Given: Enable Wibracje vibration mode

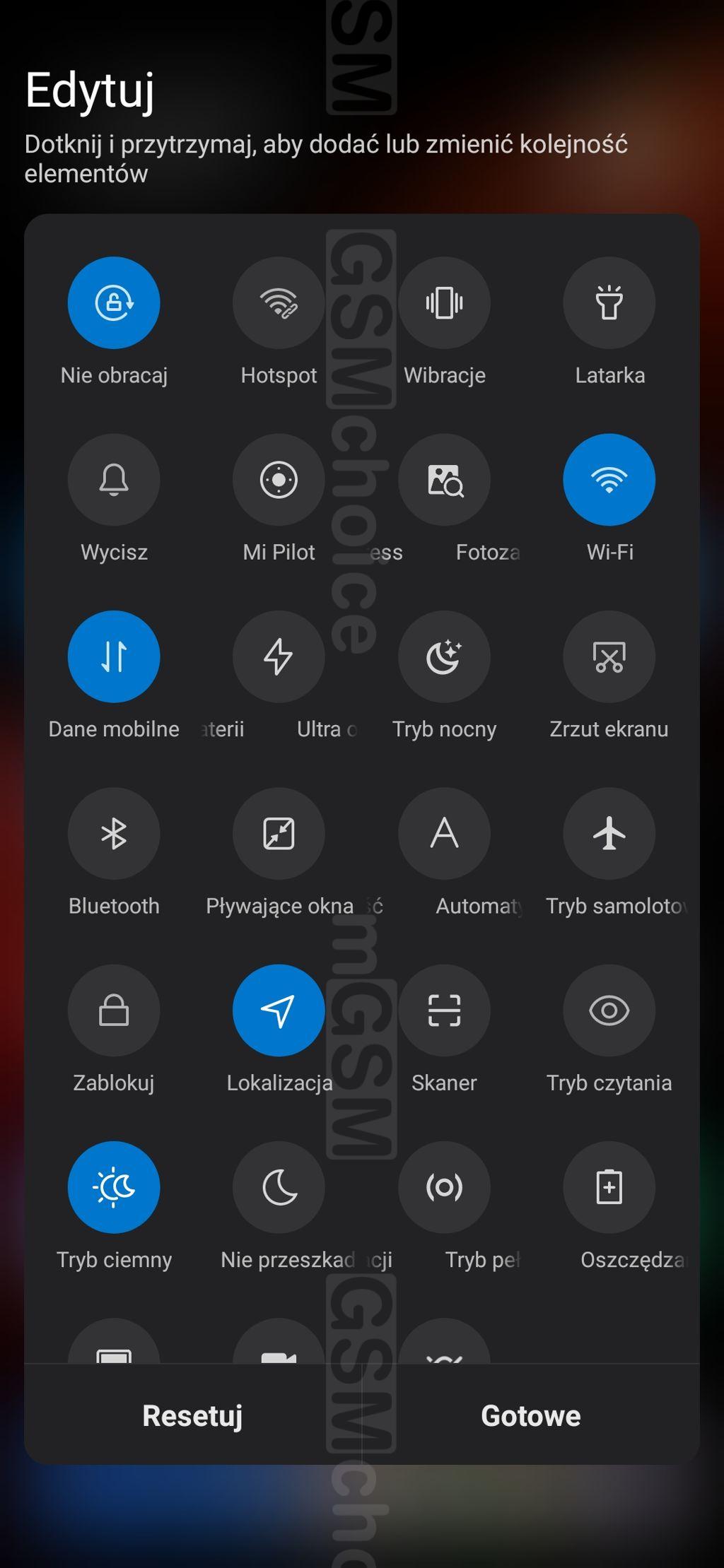Looking at the screenshot, I should tap(444, 302).
